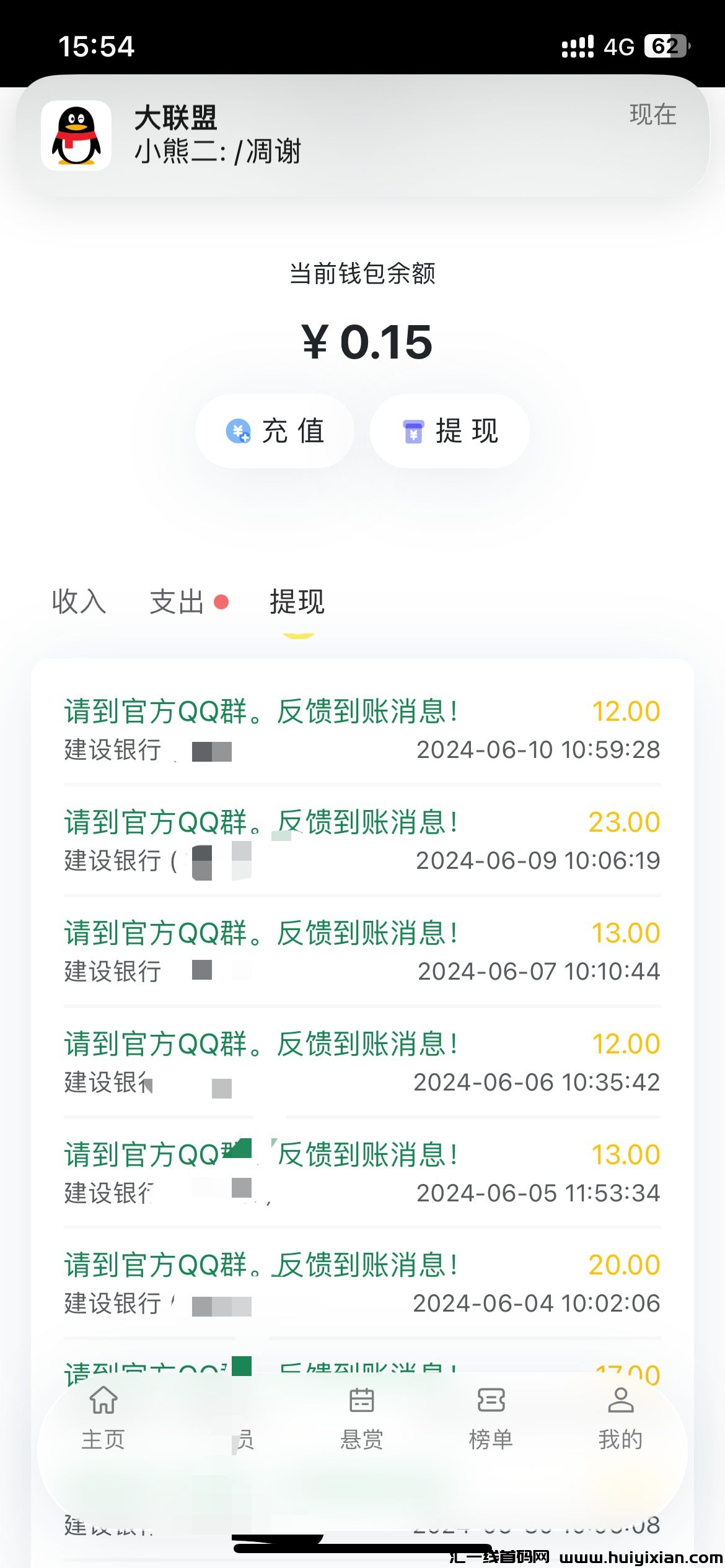Switch to the 支出 expenses tab

pyautogui.click(x=177, y=601)
